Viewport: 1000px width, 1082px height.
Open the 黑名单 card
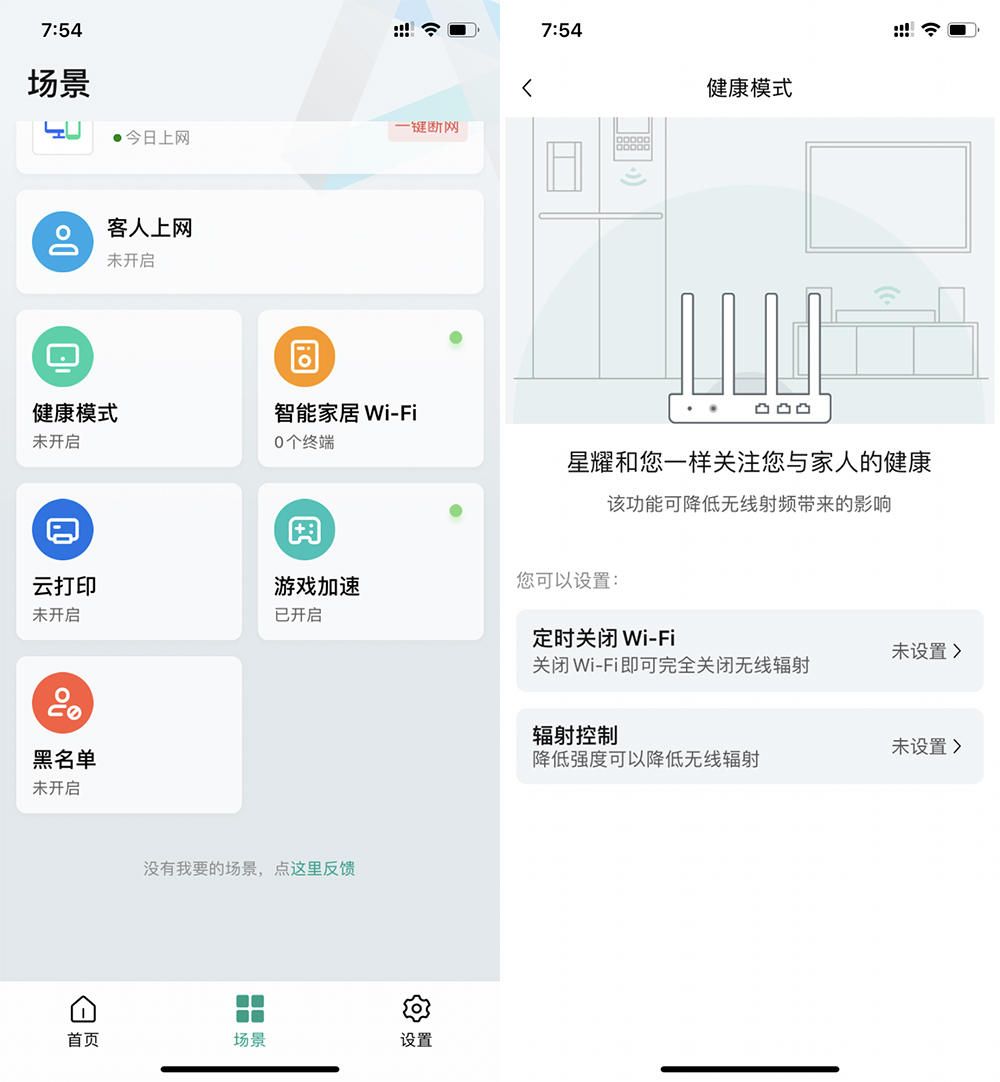(129, 734)
